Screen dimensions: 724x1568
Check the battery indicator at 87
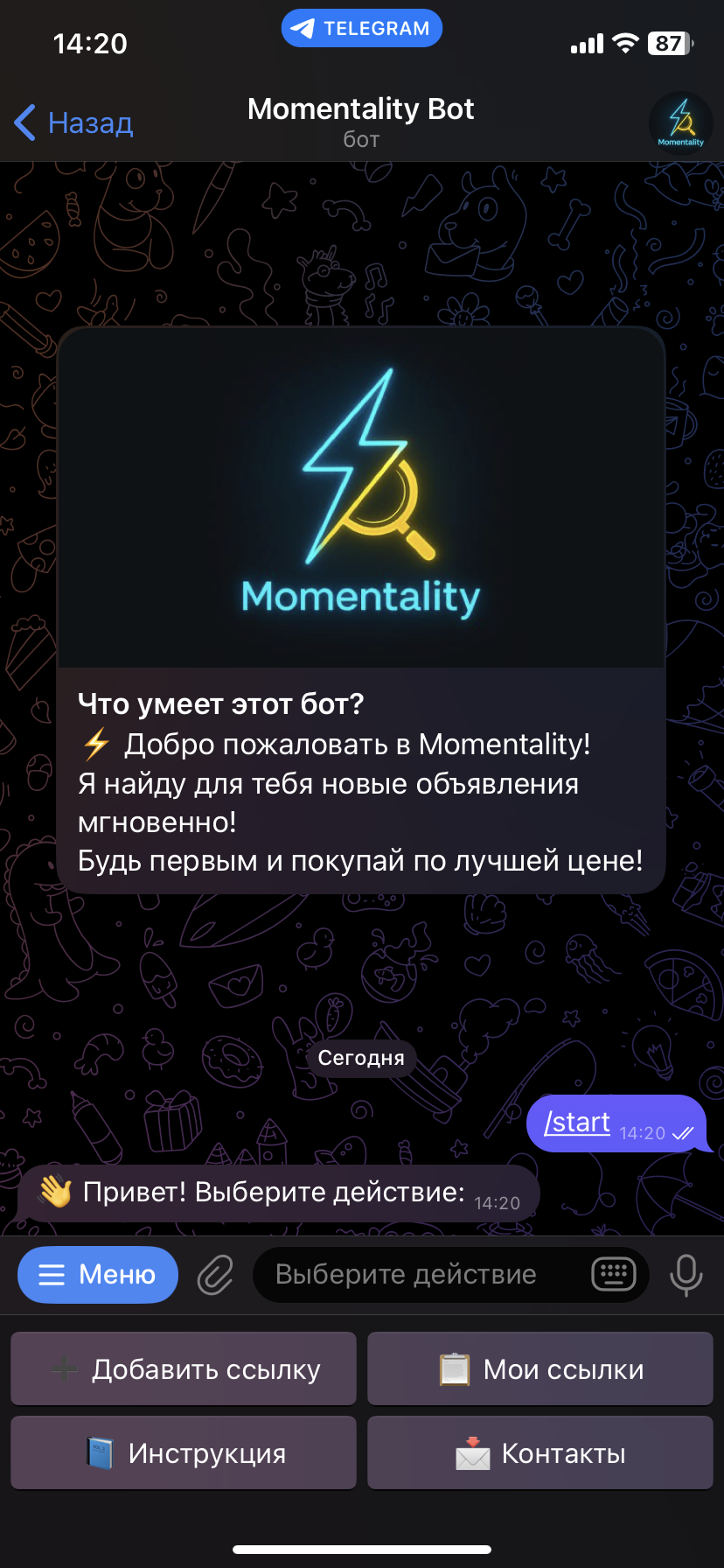tap(670, 43)
